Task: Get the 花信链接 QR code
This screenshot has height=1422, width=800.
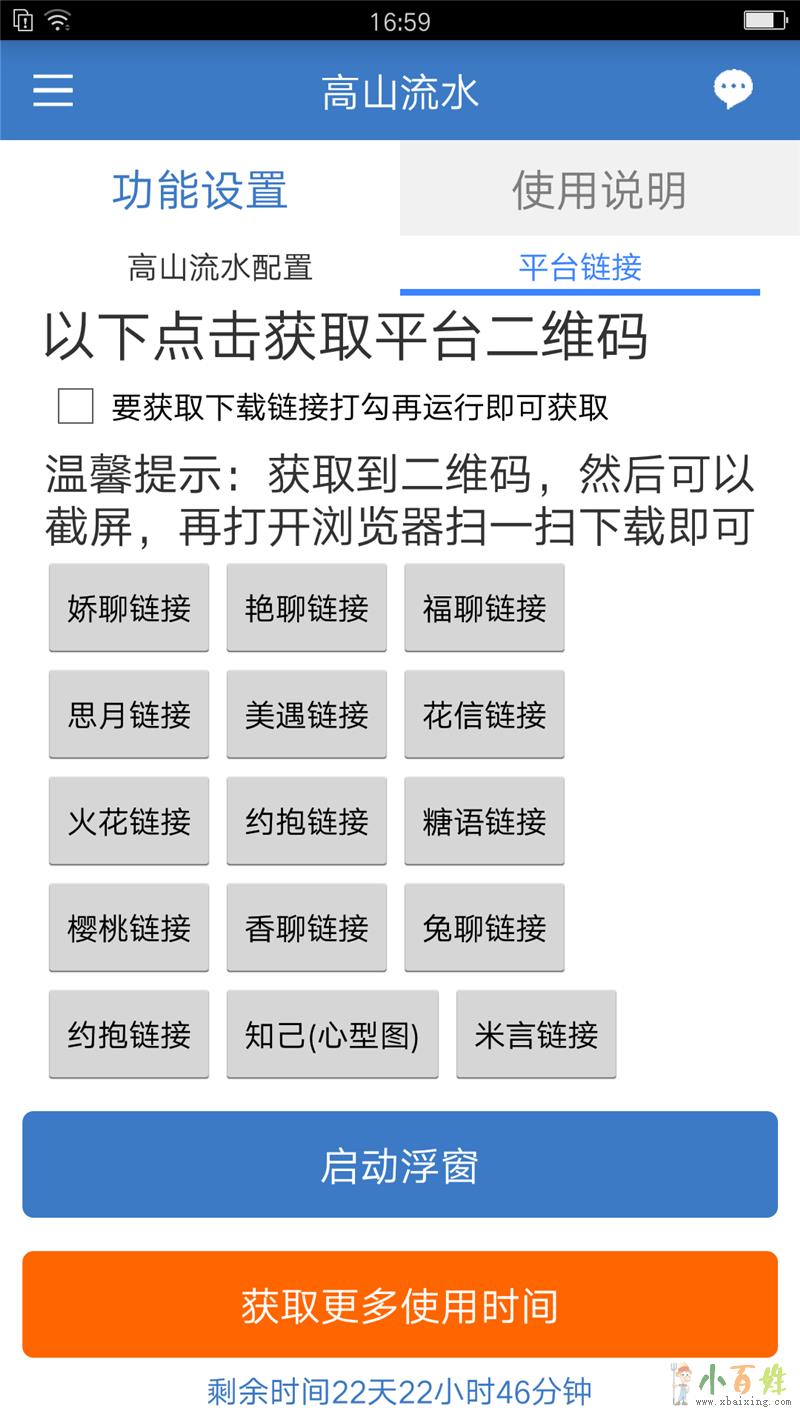Action: [x=484, y=714]
